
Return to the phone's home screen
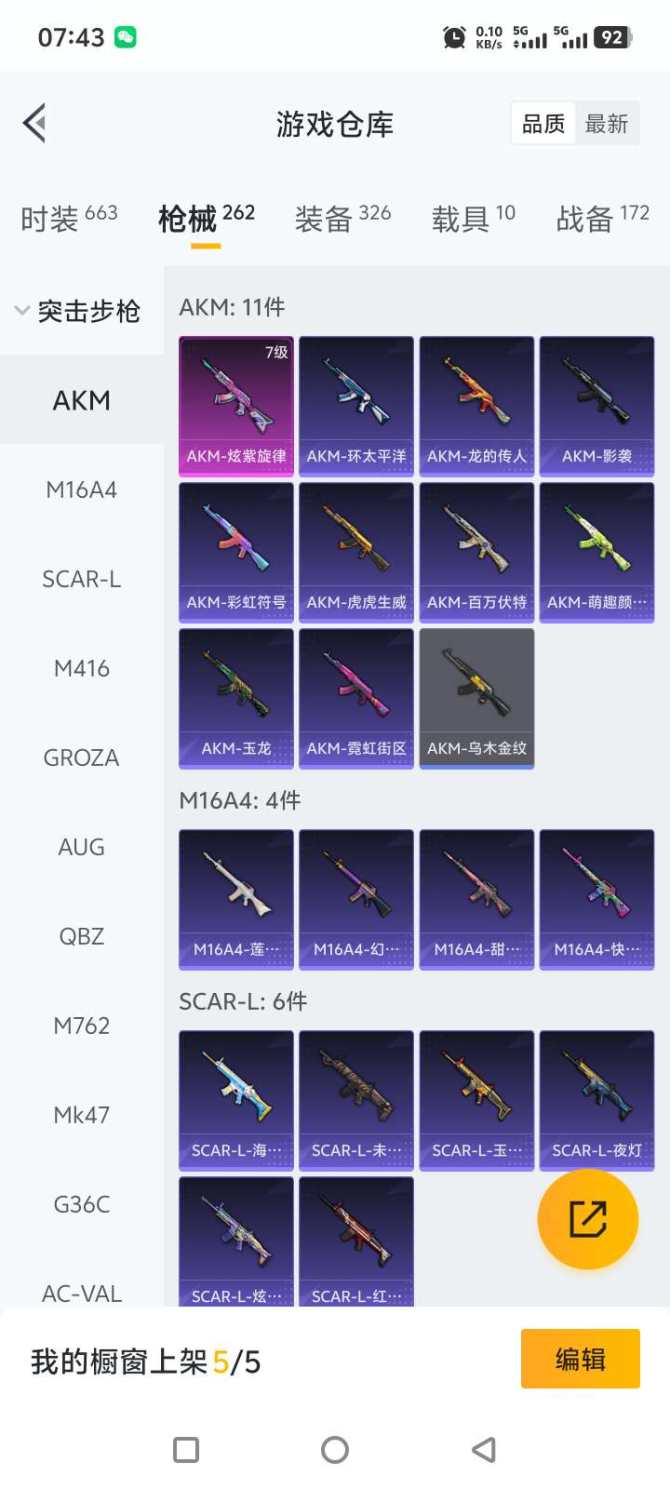[x=335, y=1449]
